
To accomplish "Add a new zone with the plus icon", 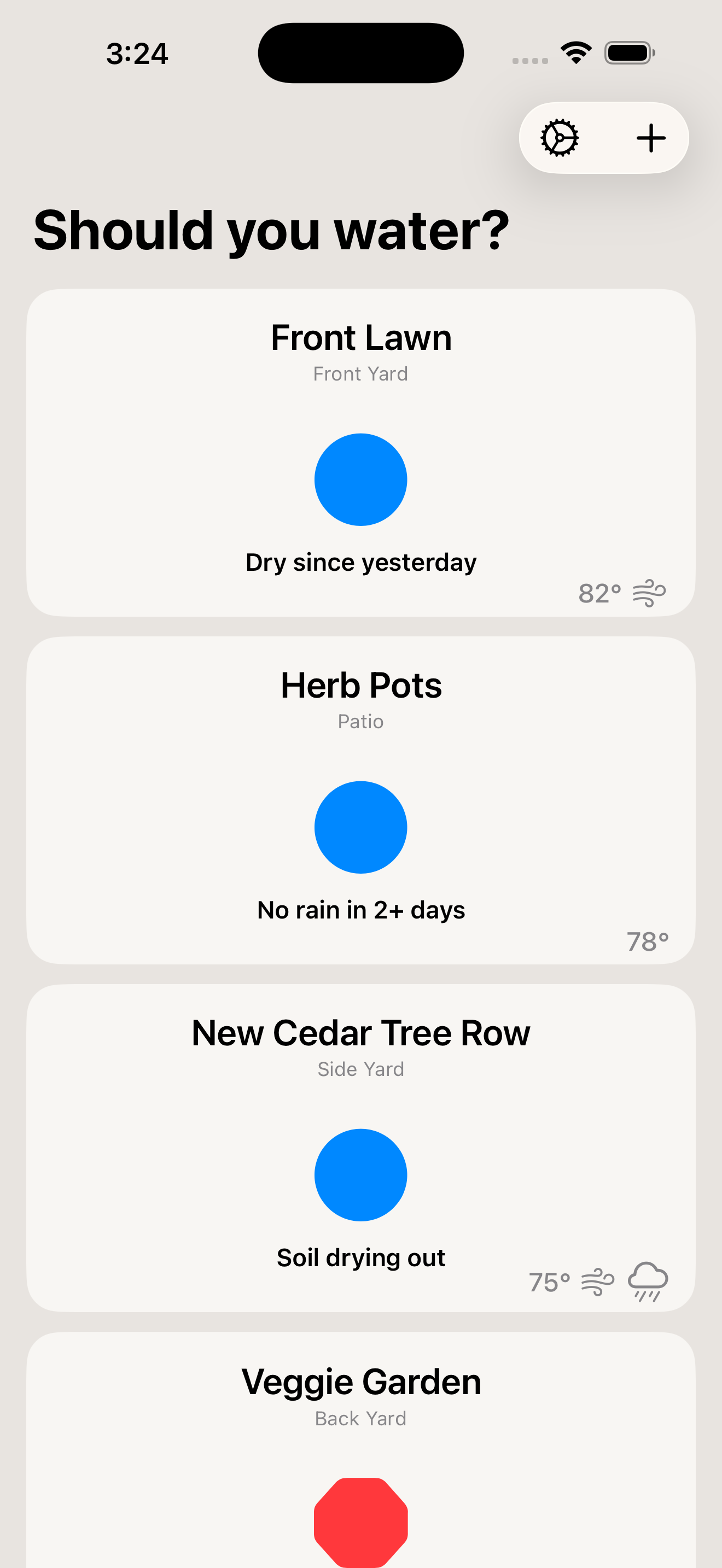I will (x=651, y=138).
